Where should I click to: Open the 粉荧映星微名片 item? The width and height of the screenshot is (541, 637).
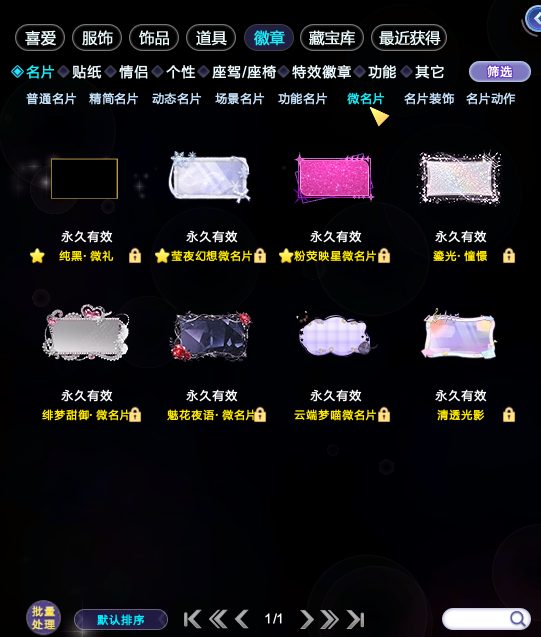(334, 178)
